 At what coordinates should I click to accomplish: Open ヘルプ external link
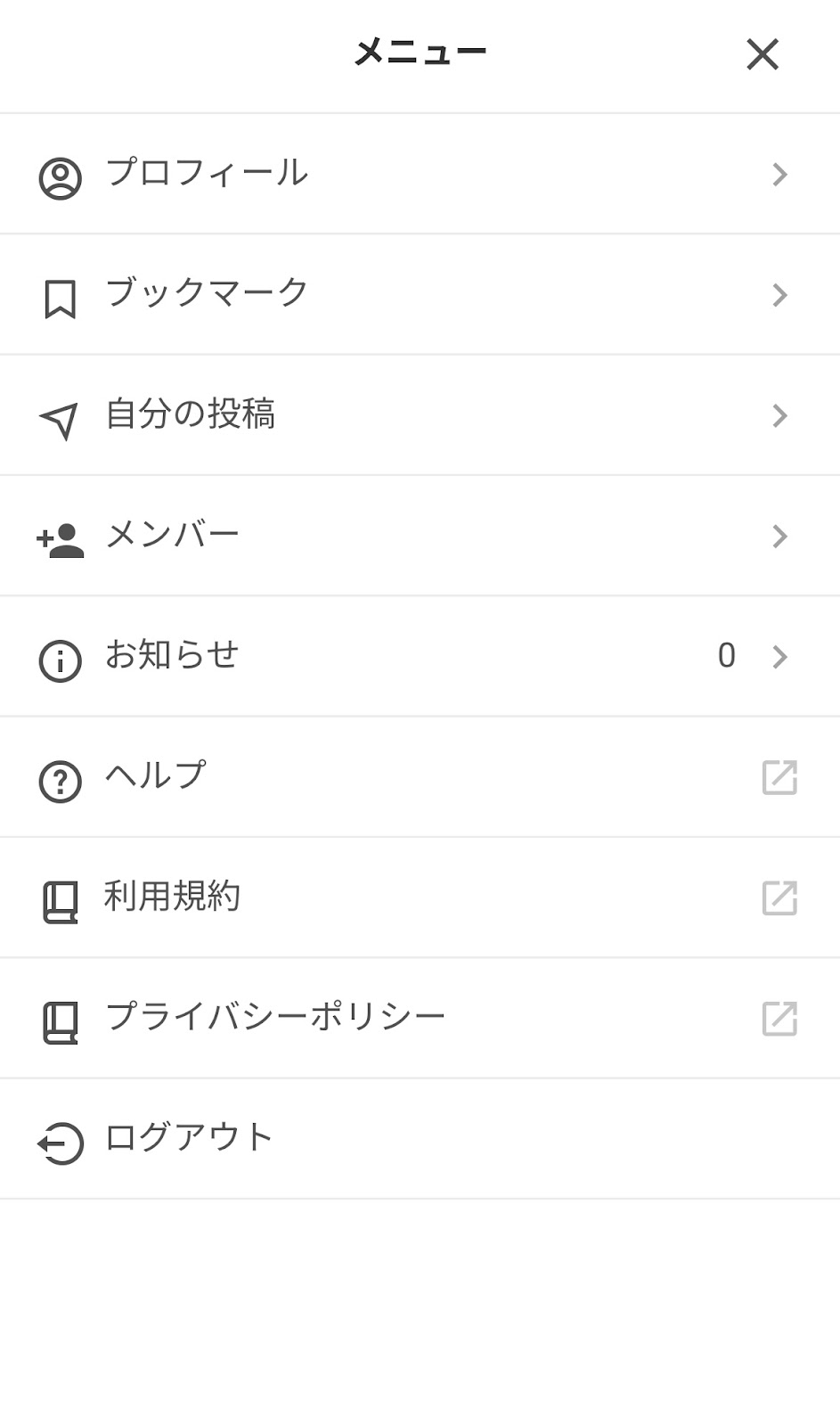coord(420,777)
